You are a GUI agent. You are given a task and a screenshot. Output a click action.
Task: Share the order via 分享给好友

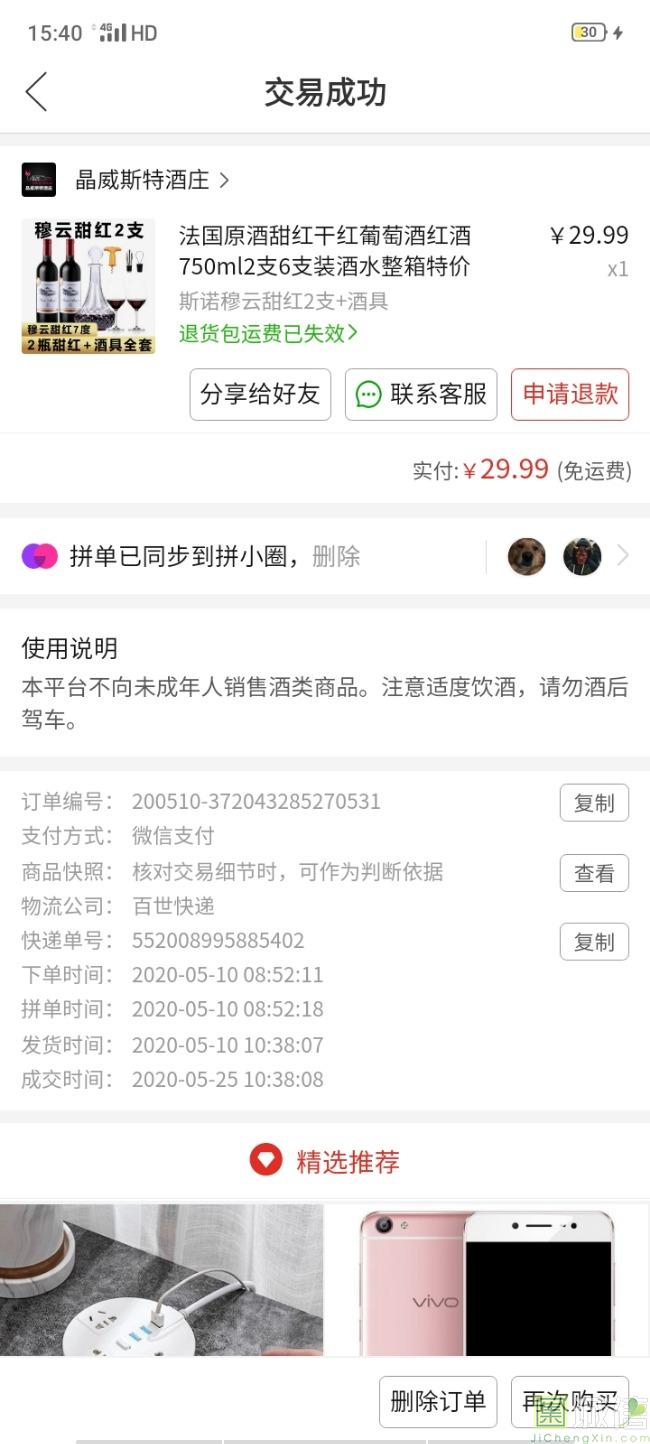click(x=260, y=394)
